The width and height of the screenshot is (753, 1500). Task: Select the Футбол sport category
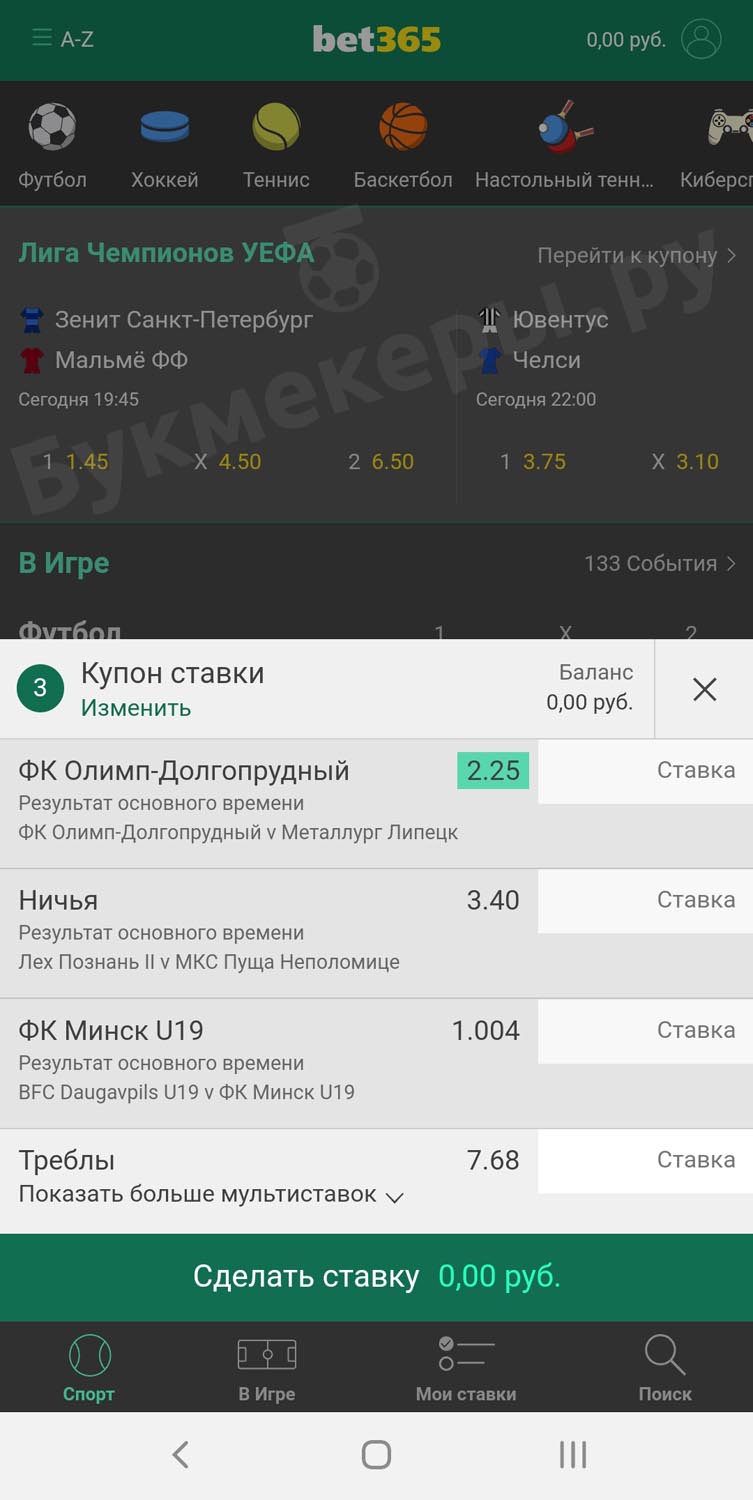coord(52,146)
